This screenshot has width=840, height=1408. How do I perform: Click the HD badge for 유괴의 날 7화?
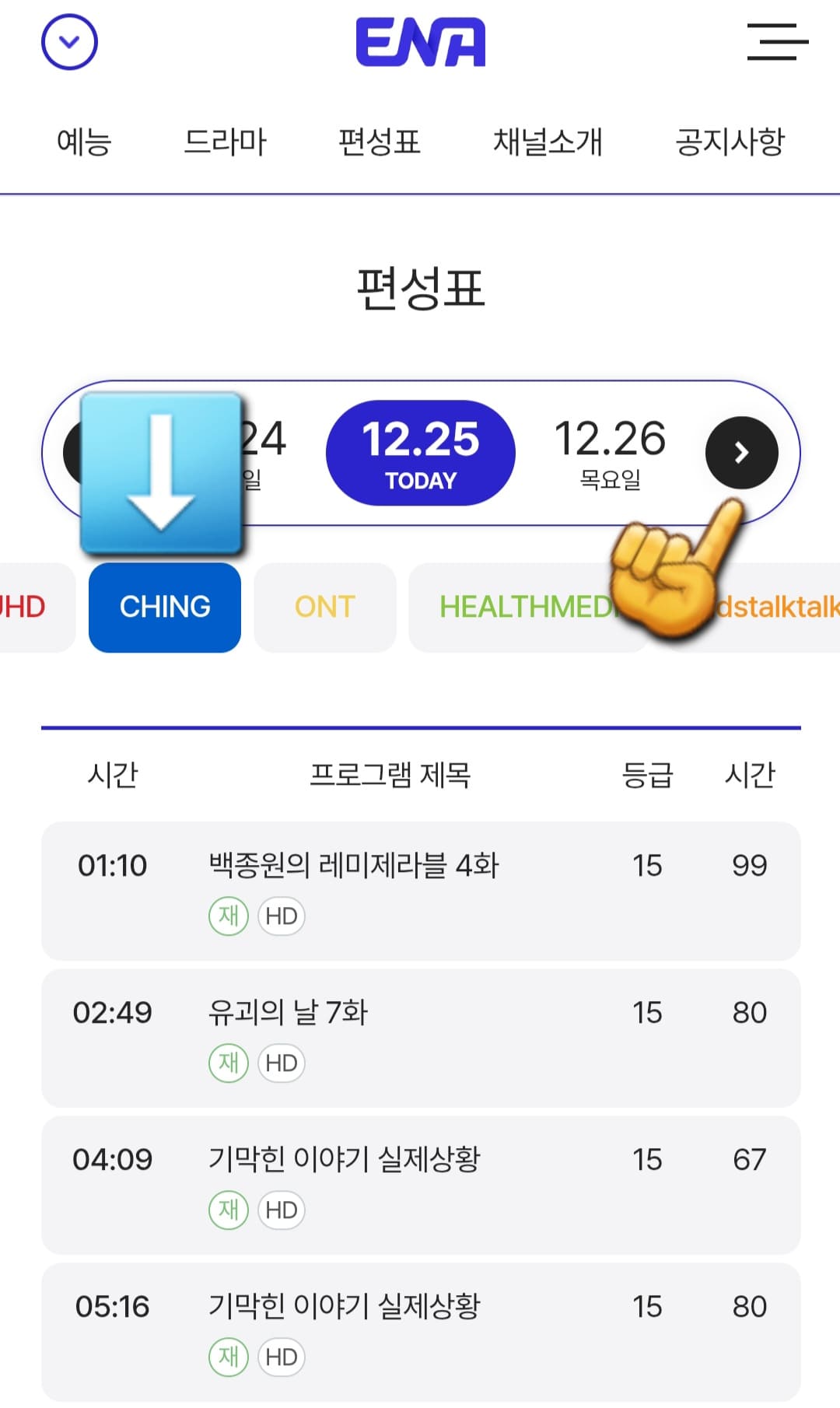pyautogui.click(x=282, y=1063)
